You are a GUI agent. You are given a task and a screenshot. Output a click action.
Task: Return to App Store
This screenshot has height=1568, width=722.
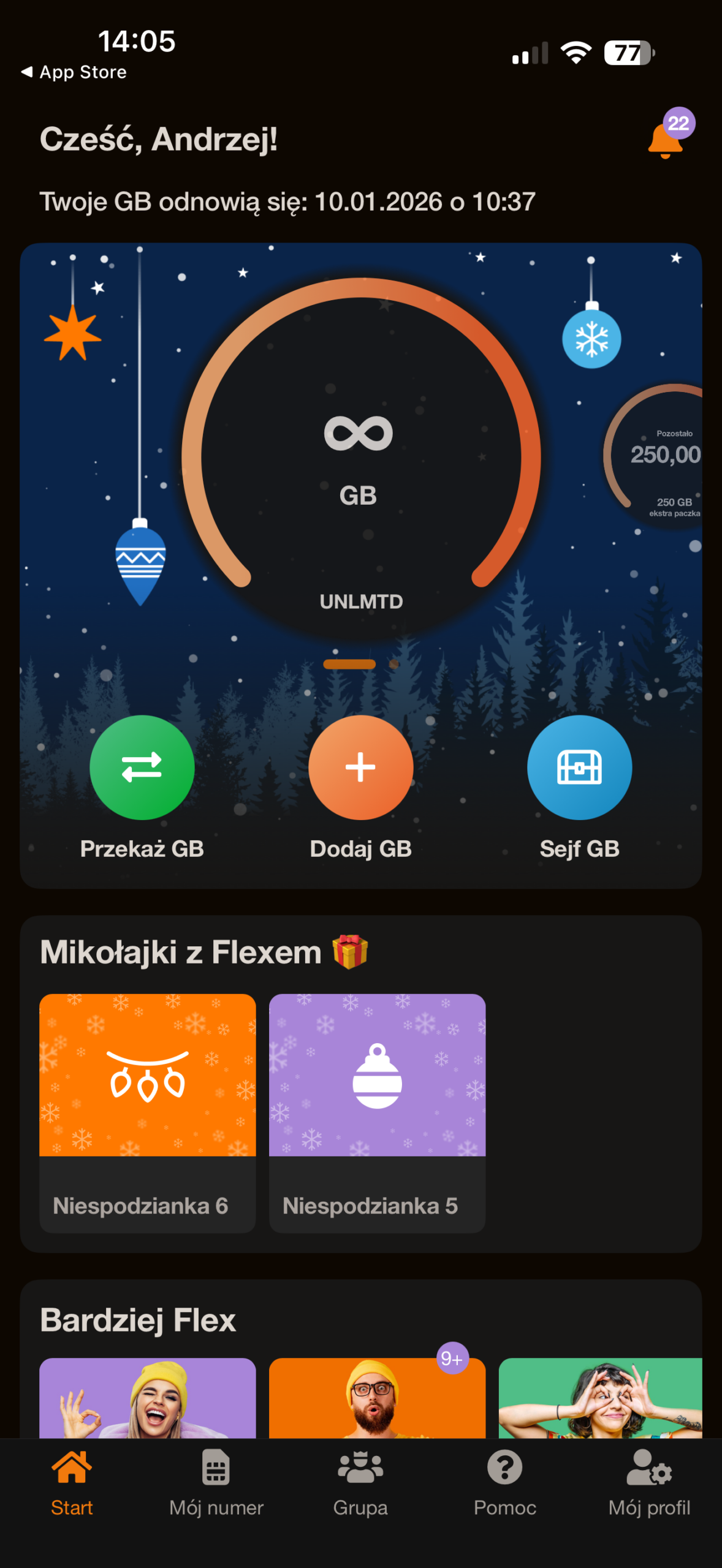(x=74, y=72)
